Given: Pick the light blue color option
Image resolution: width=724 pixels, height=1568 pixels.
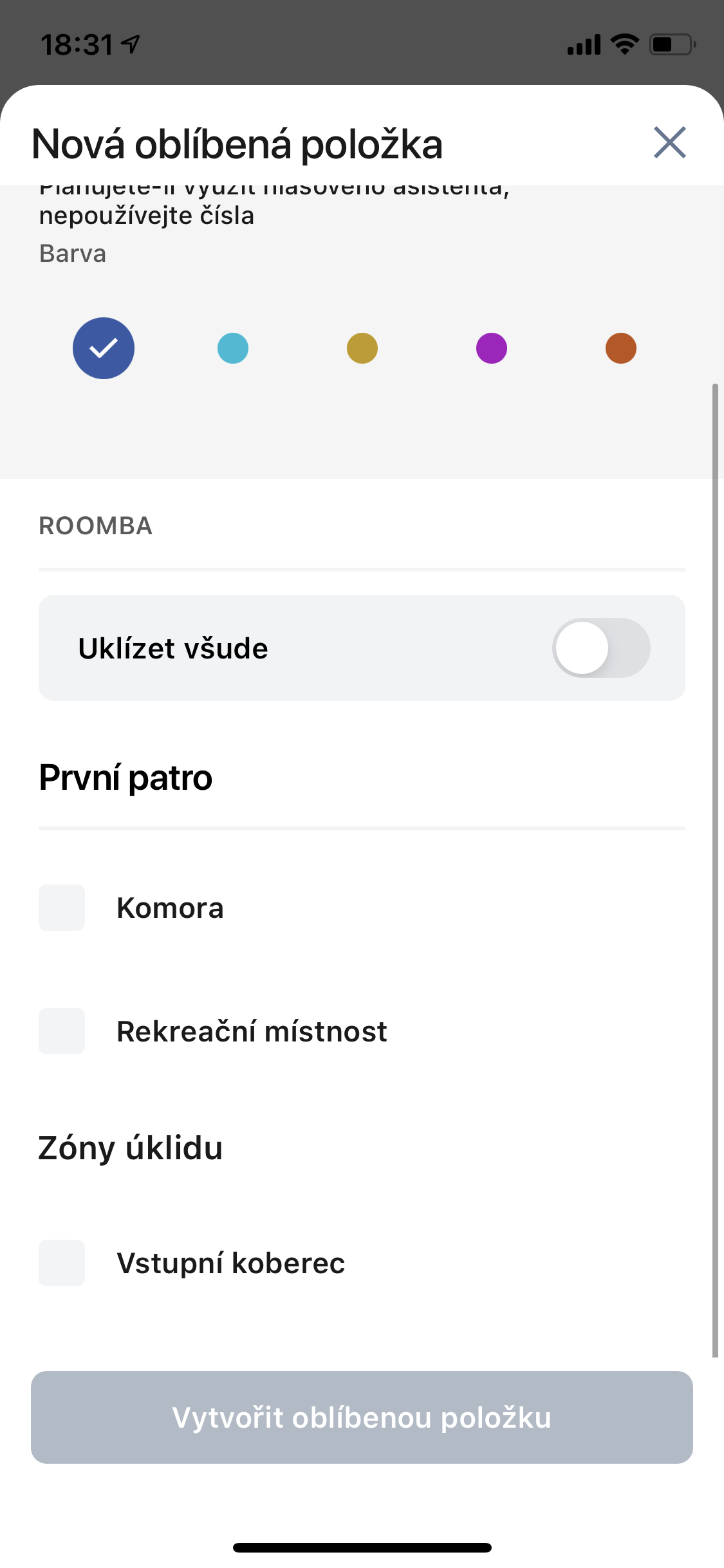Looking at the screenshot, I should tap(233, 348).
